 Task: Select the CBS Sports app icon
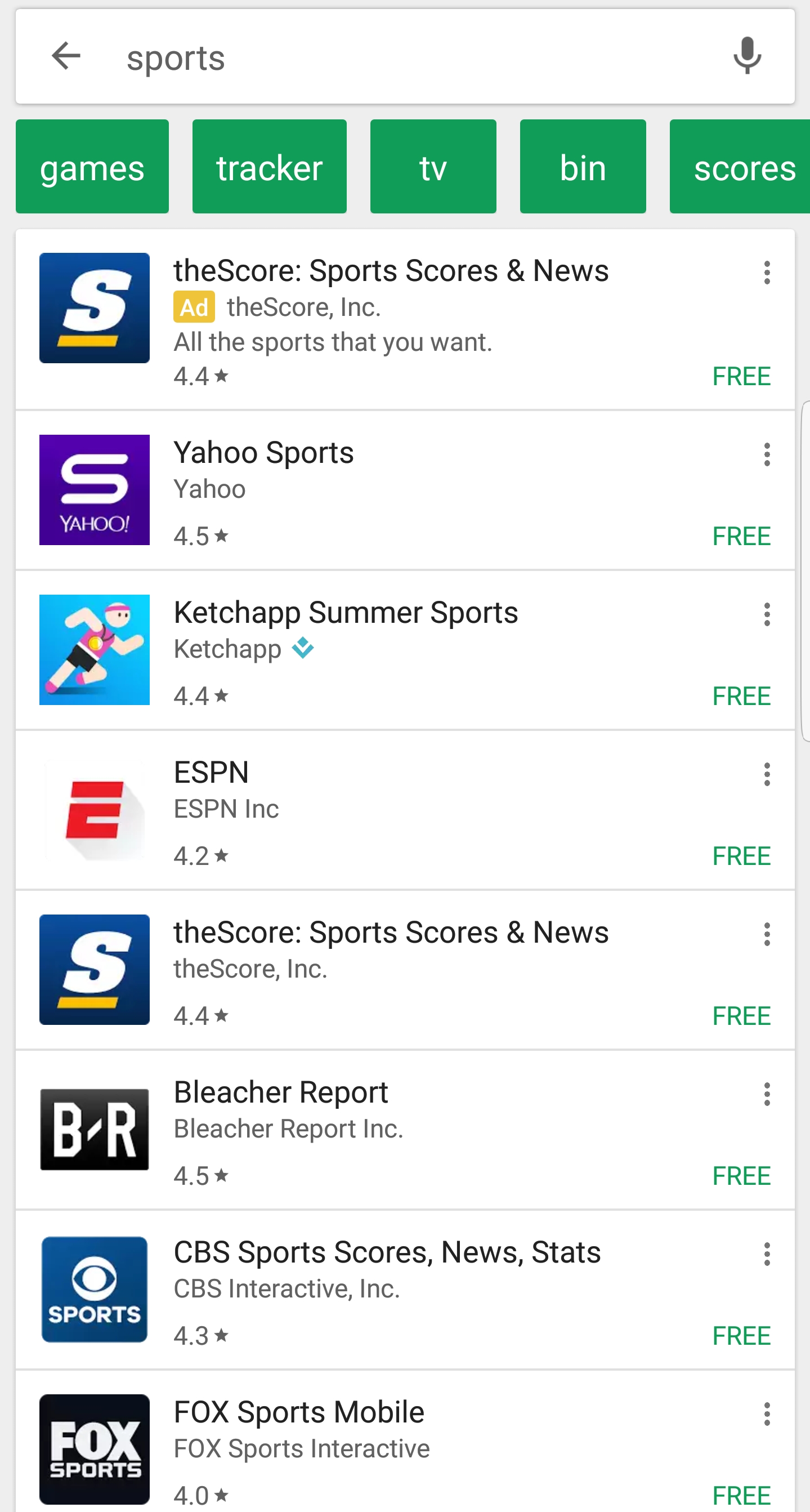[x=94, y=1289]
